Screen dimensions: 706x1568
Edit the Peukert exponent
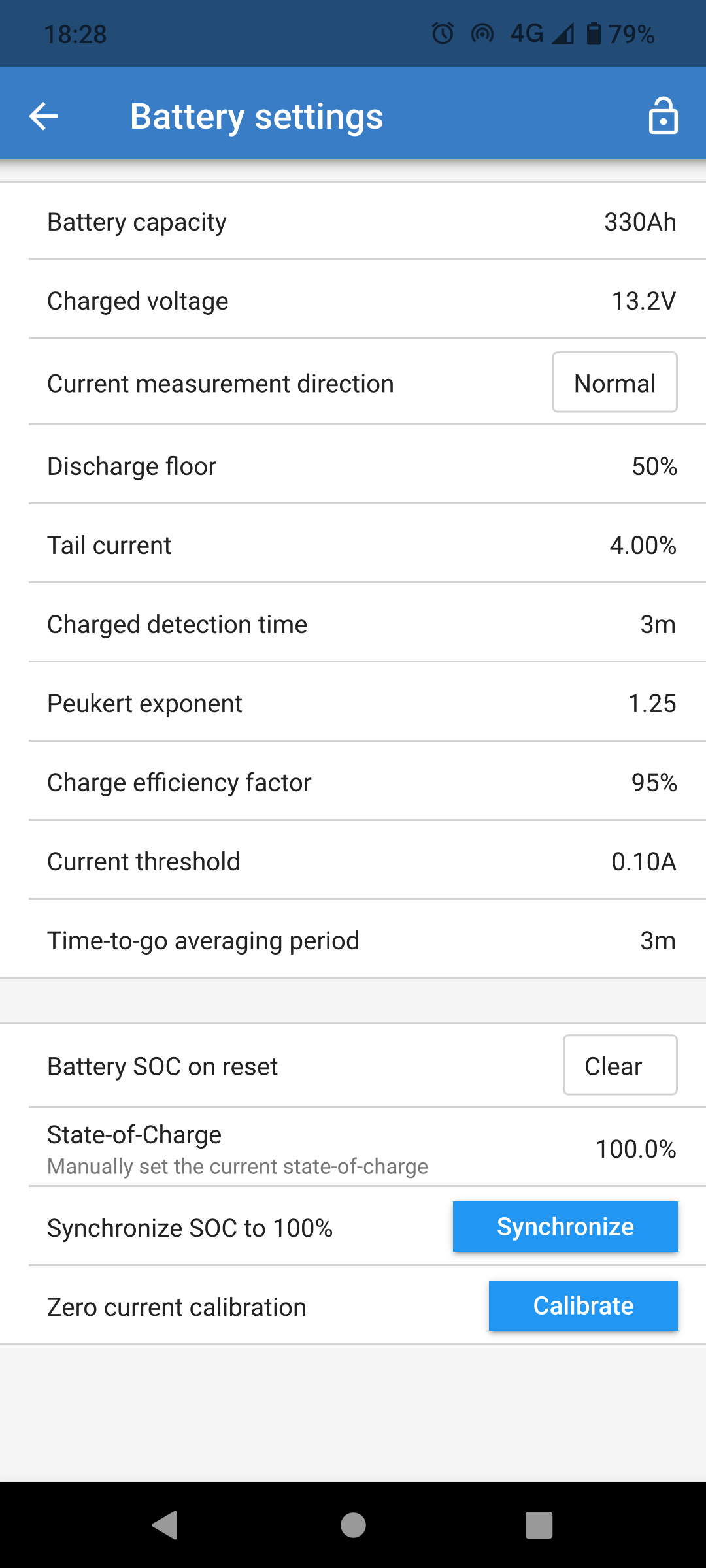651,704
